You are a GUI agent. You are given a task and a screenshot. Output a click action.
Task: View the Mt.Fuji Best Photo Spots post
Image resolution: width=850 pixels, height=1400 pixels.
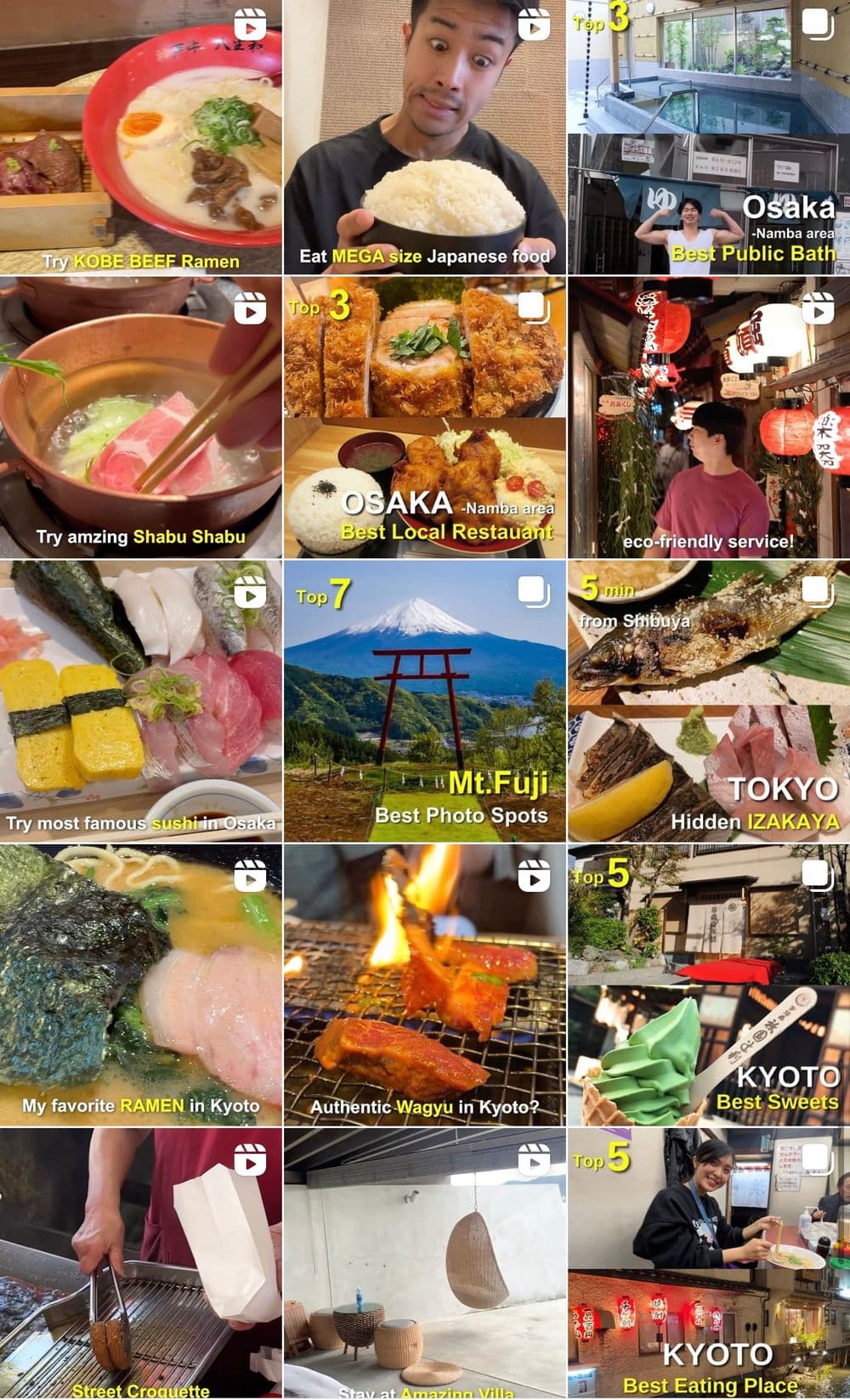pos(424,701)
